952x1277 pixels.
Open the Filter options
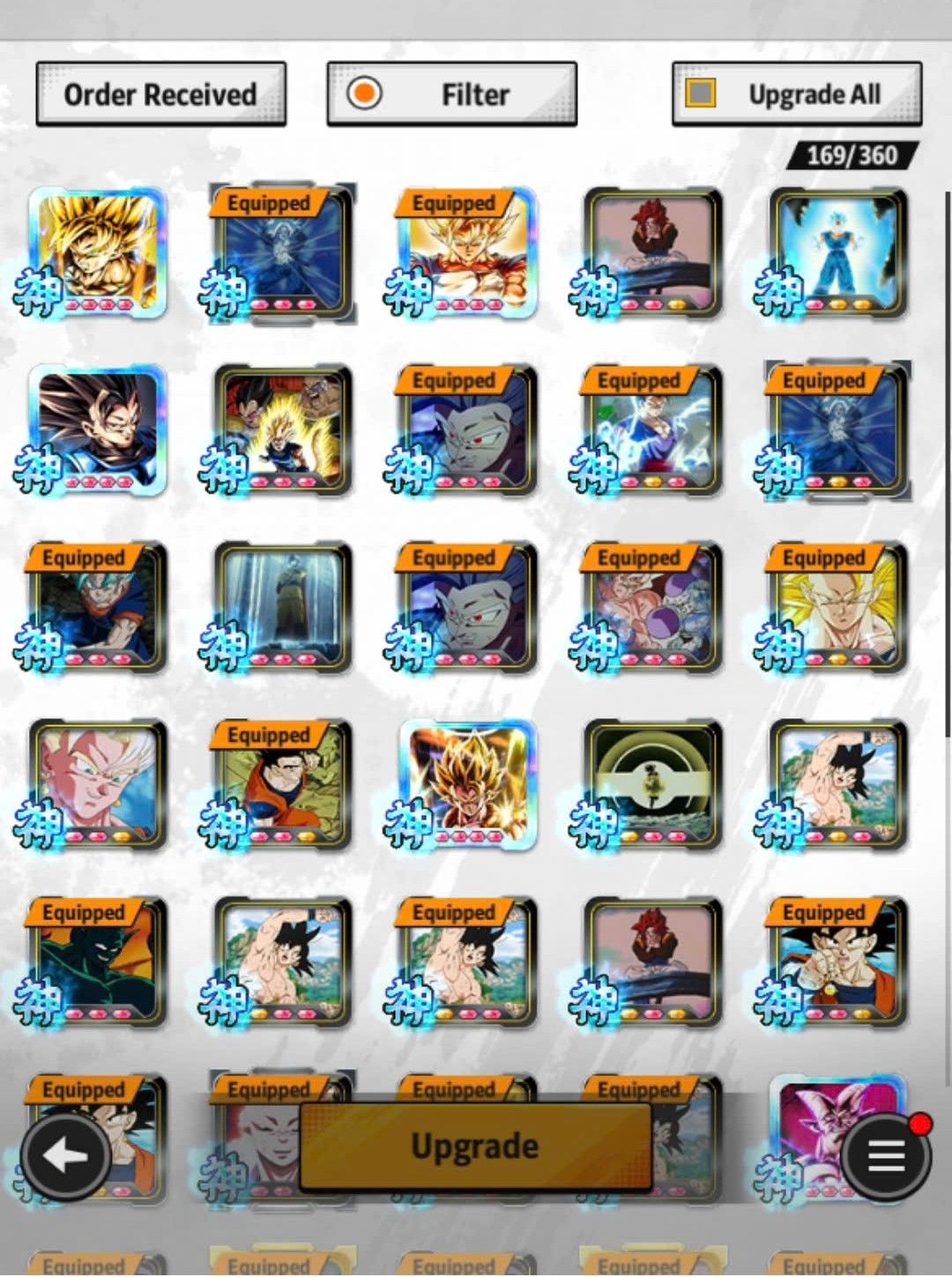click(x=451, y=94)
